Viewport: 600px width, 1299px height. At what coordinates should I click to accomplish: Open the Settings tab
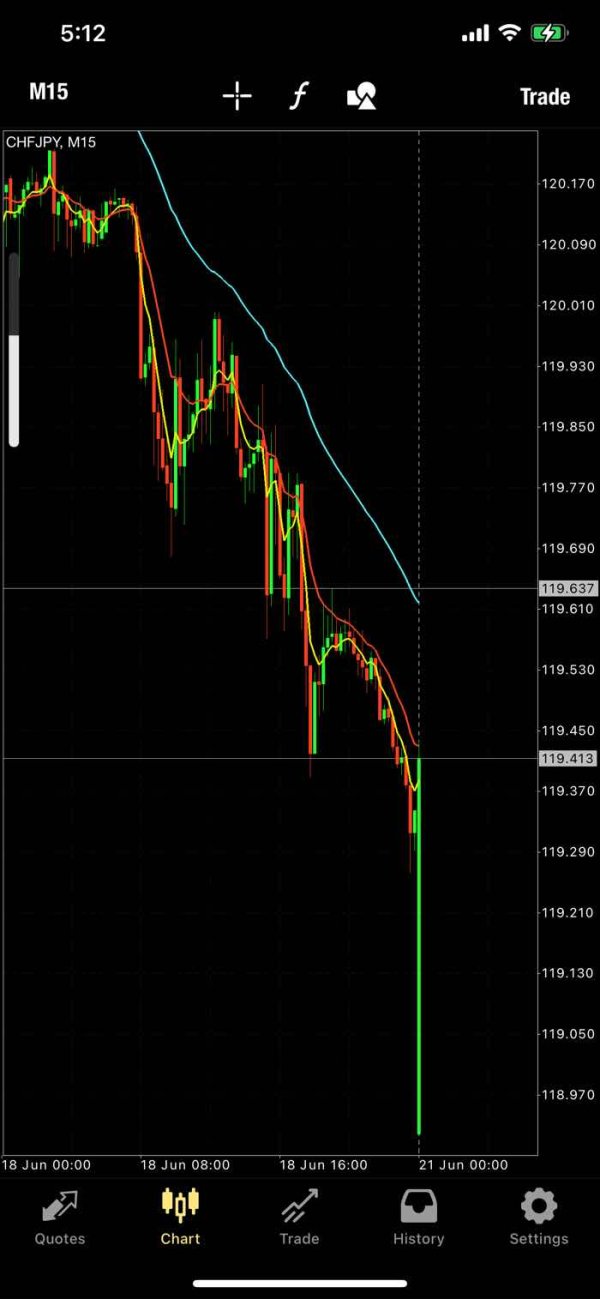pyautogui.click(x=539, y=1217)
